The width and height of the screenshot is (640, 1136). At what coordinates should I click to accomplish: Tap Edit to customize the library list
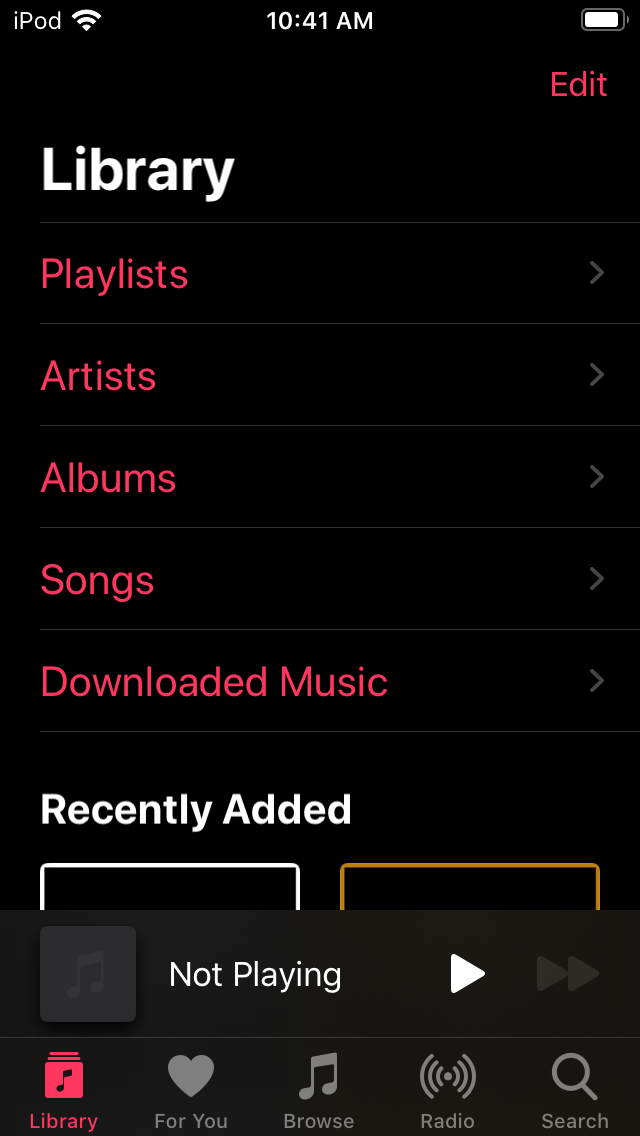pos(578,85)
